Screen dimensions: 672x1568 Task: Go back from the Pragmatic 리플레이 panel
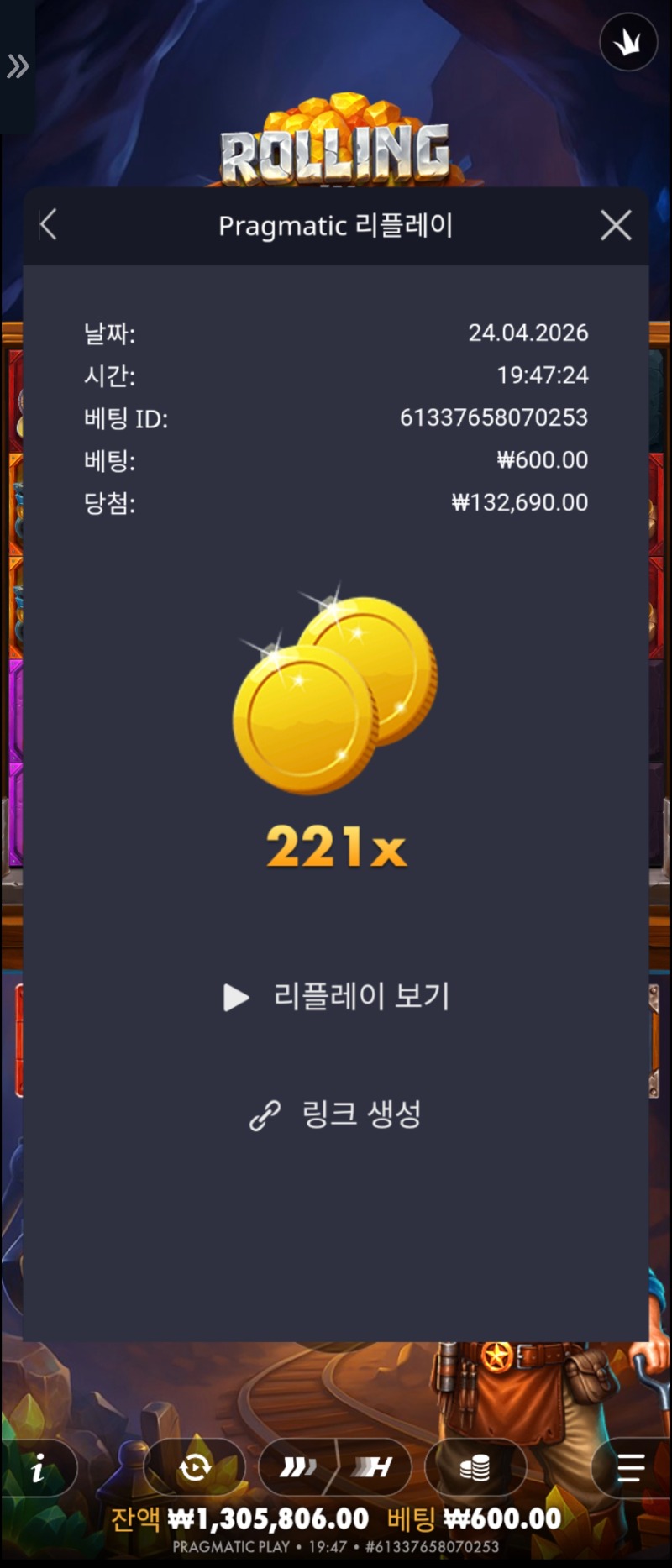pos(49,225)
